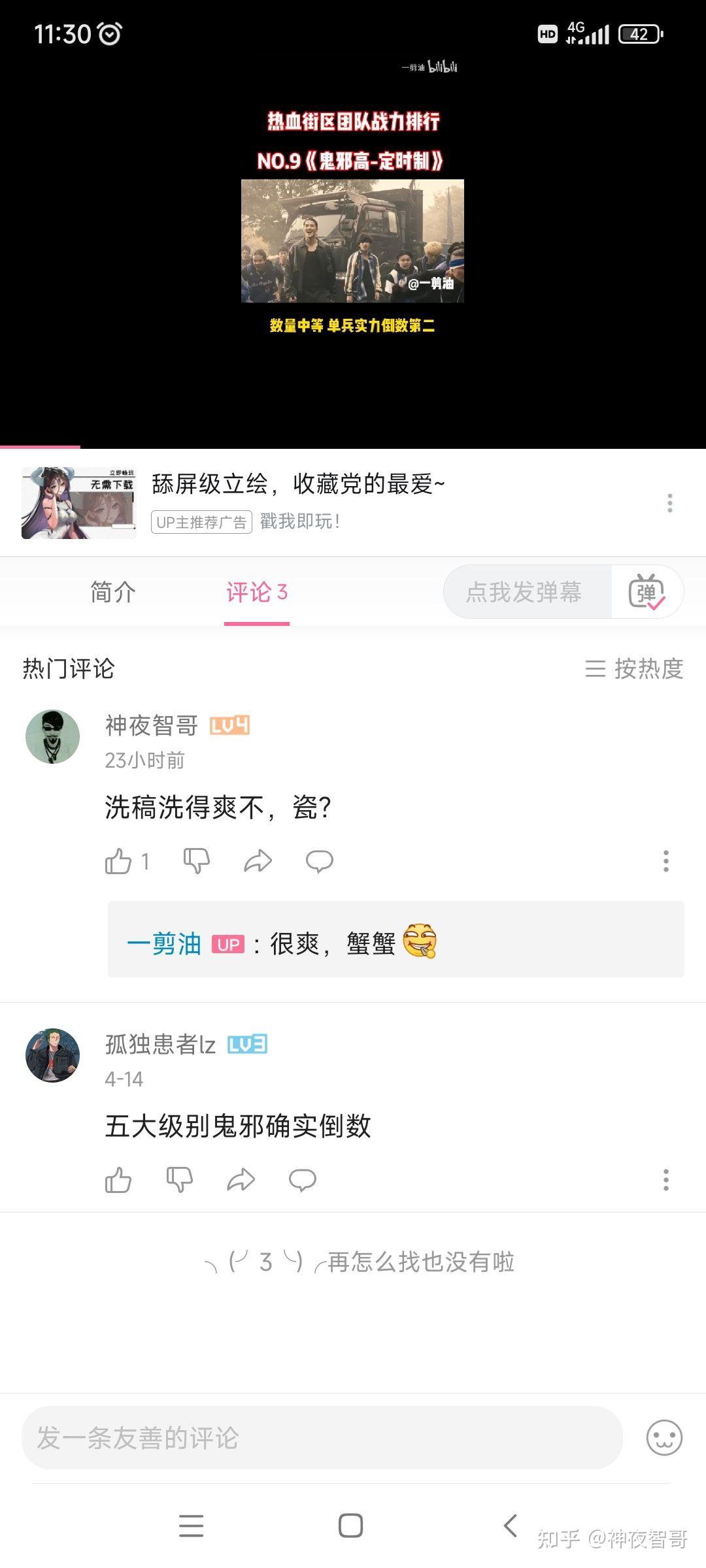Like 神夜智哥's comment with the thumbs-up icon
706x1568 pixels.
120,861
